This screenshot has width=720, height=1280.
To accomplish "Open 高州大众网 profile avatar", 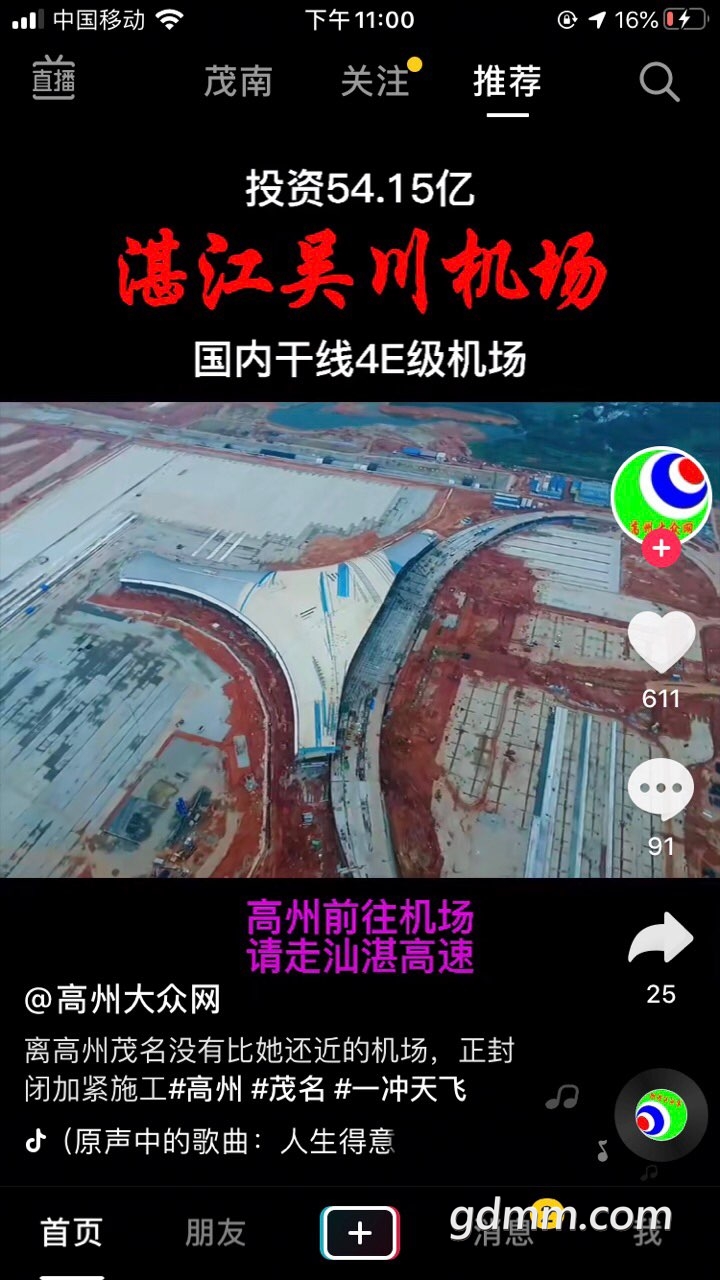I will pyautogui.click(x=660, y=494).
